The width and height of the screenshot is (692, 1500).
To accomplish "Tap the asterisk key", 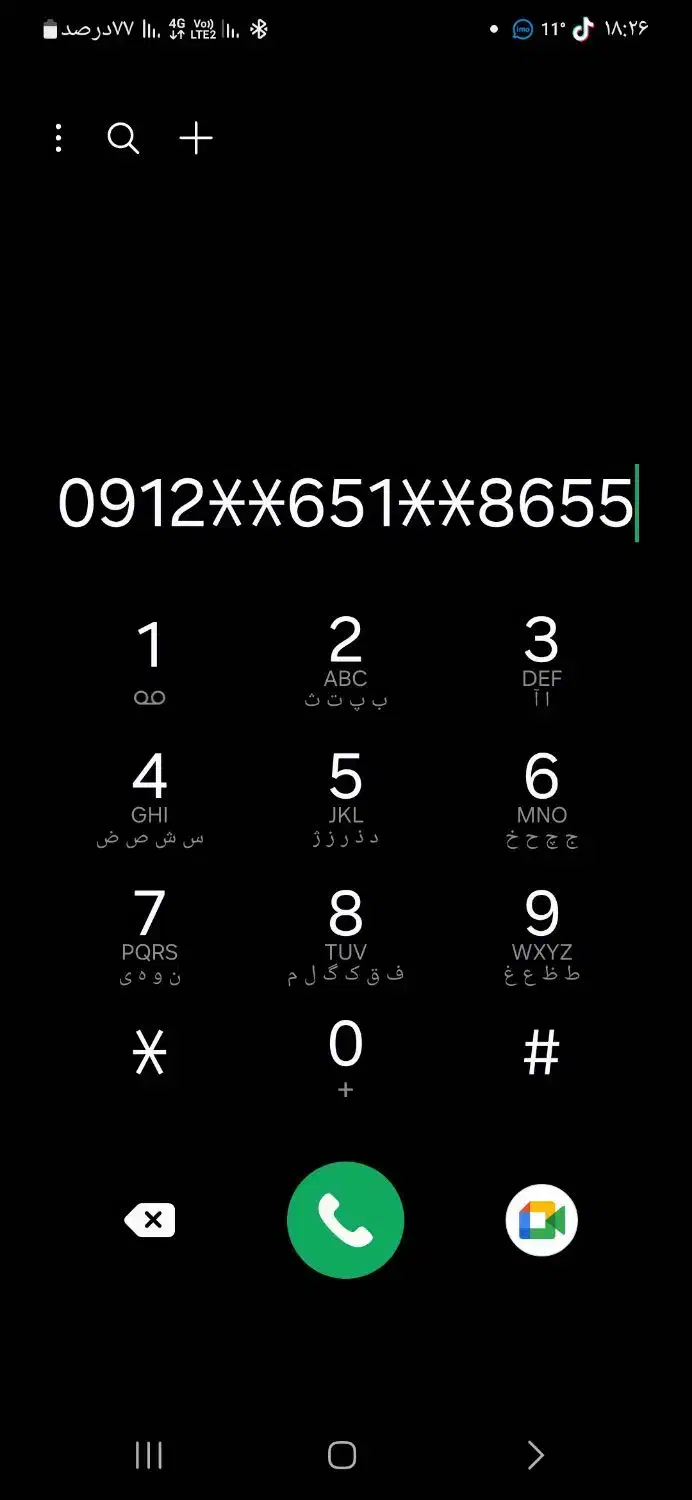I will (150, 1053).
